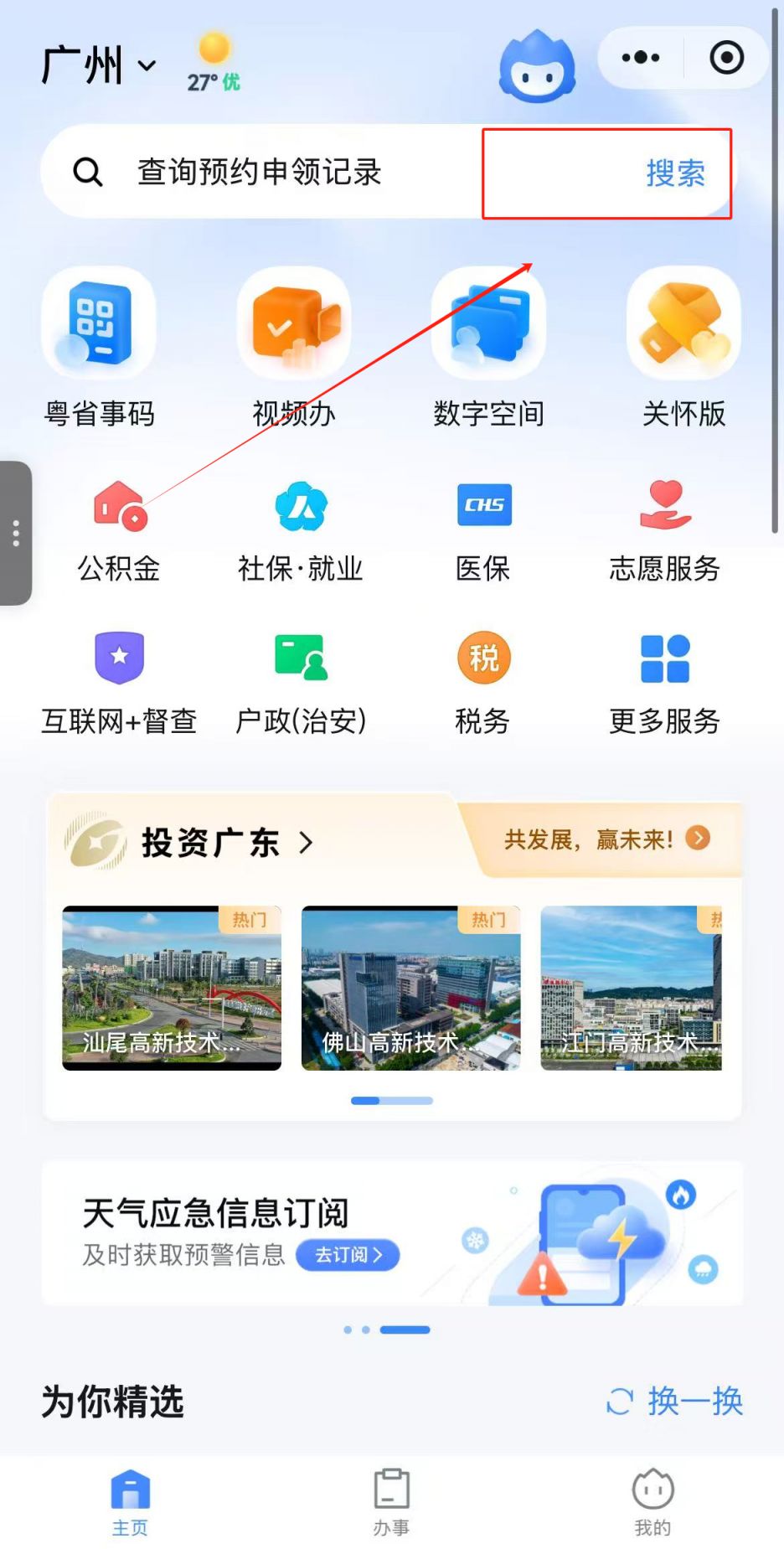Switch to 关怀版 mode
784x1549 pixels.
[683, 345]
